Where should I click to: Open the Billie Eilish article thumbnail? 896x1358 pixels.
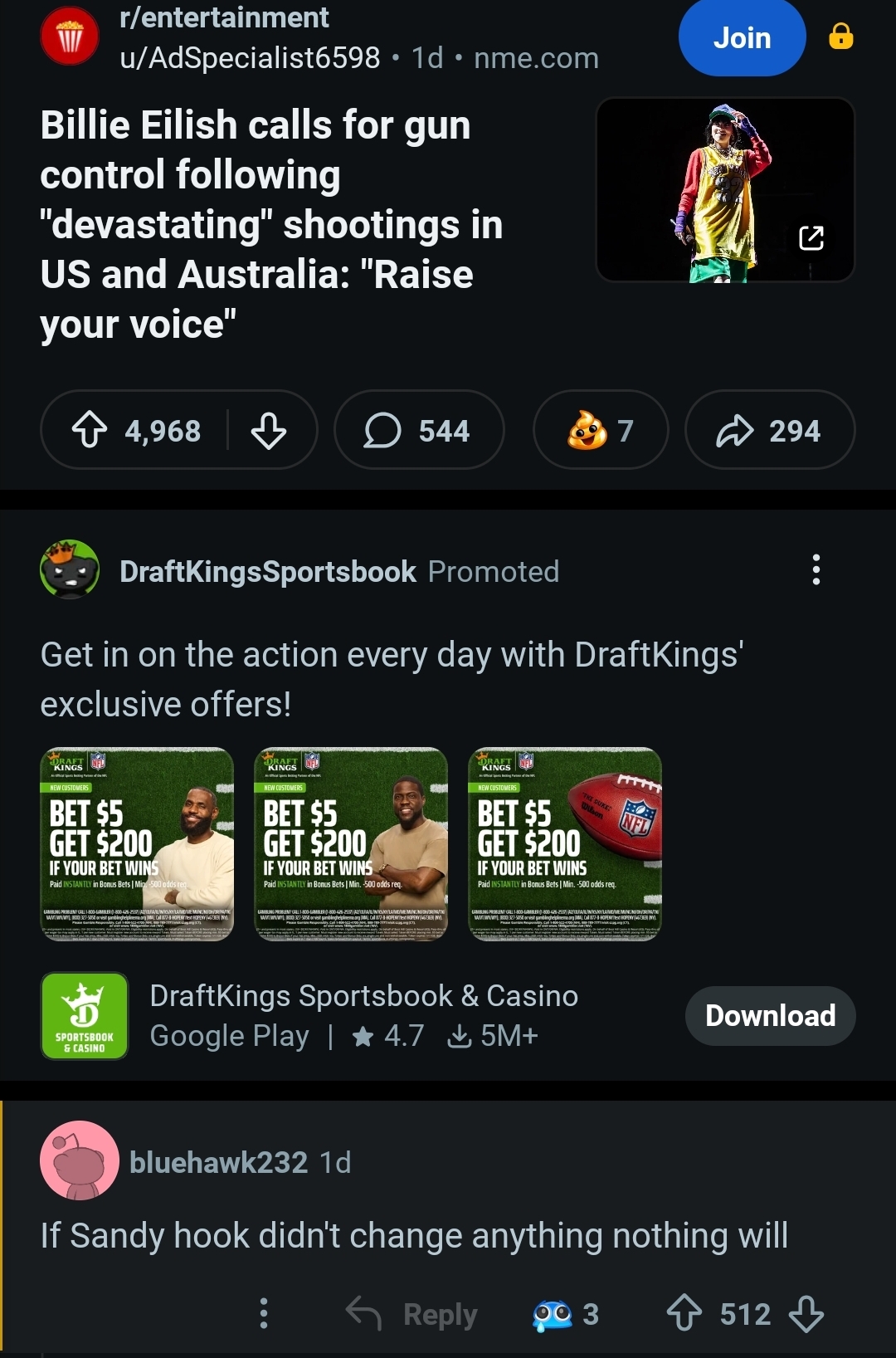point(725,190)
